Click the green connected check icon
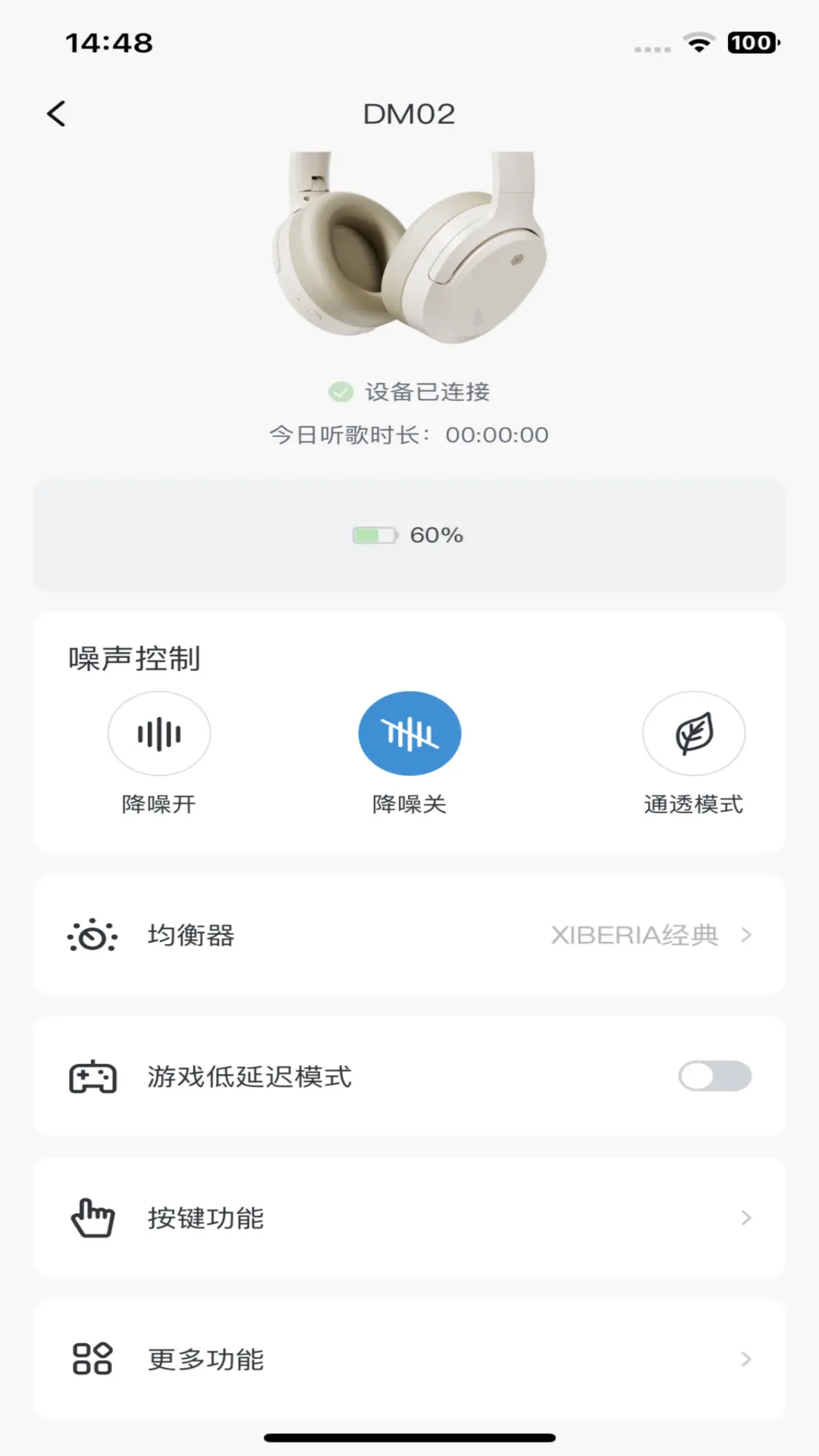819x1456 pixels. [x=340, y=391]
